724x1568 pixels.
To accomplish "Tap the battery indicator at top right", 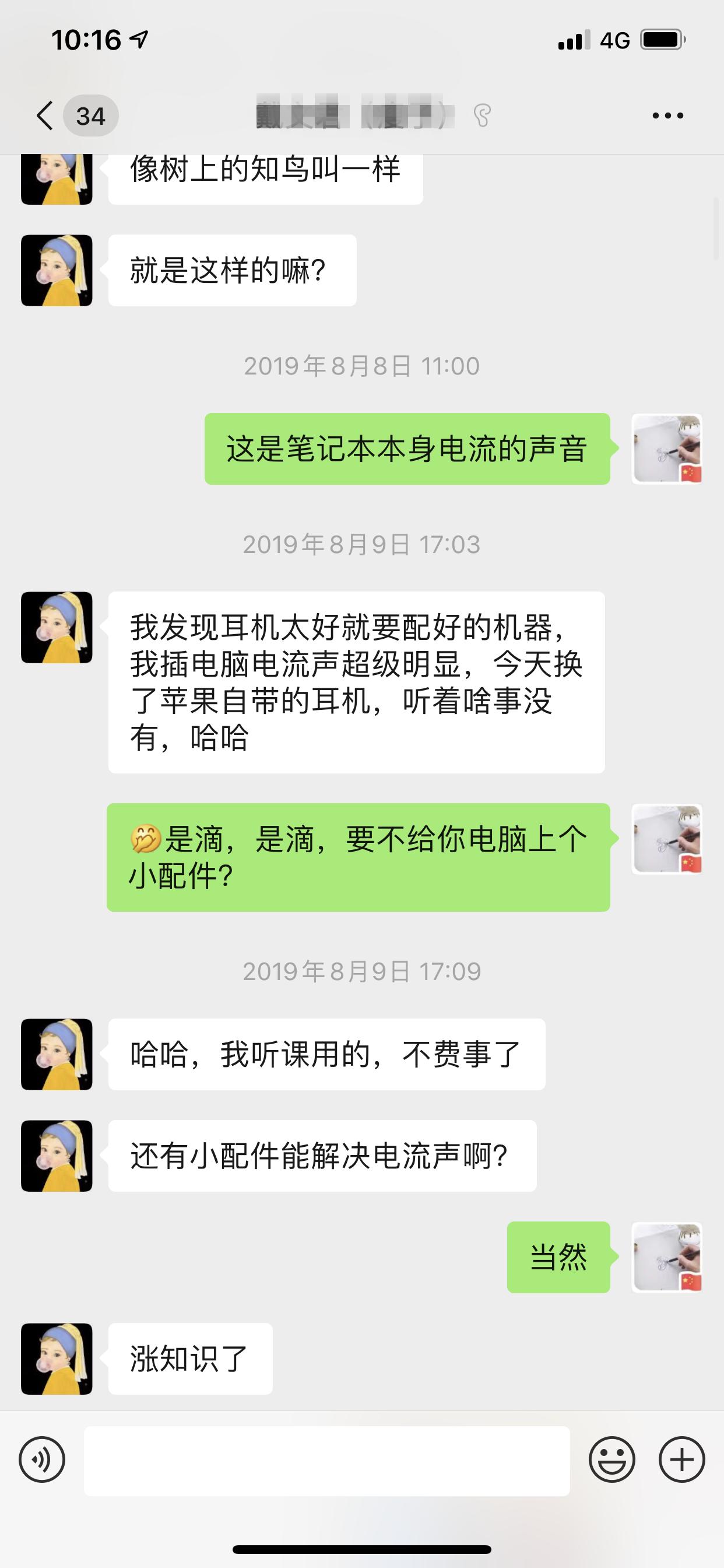I will (660, 39).
